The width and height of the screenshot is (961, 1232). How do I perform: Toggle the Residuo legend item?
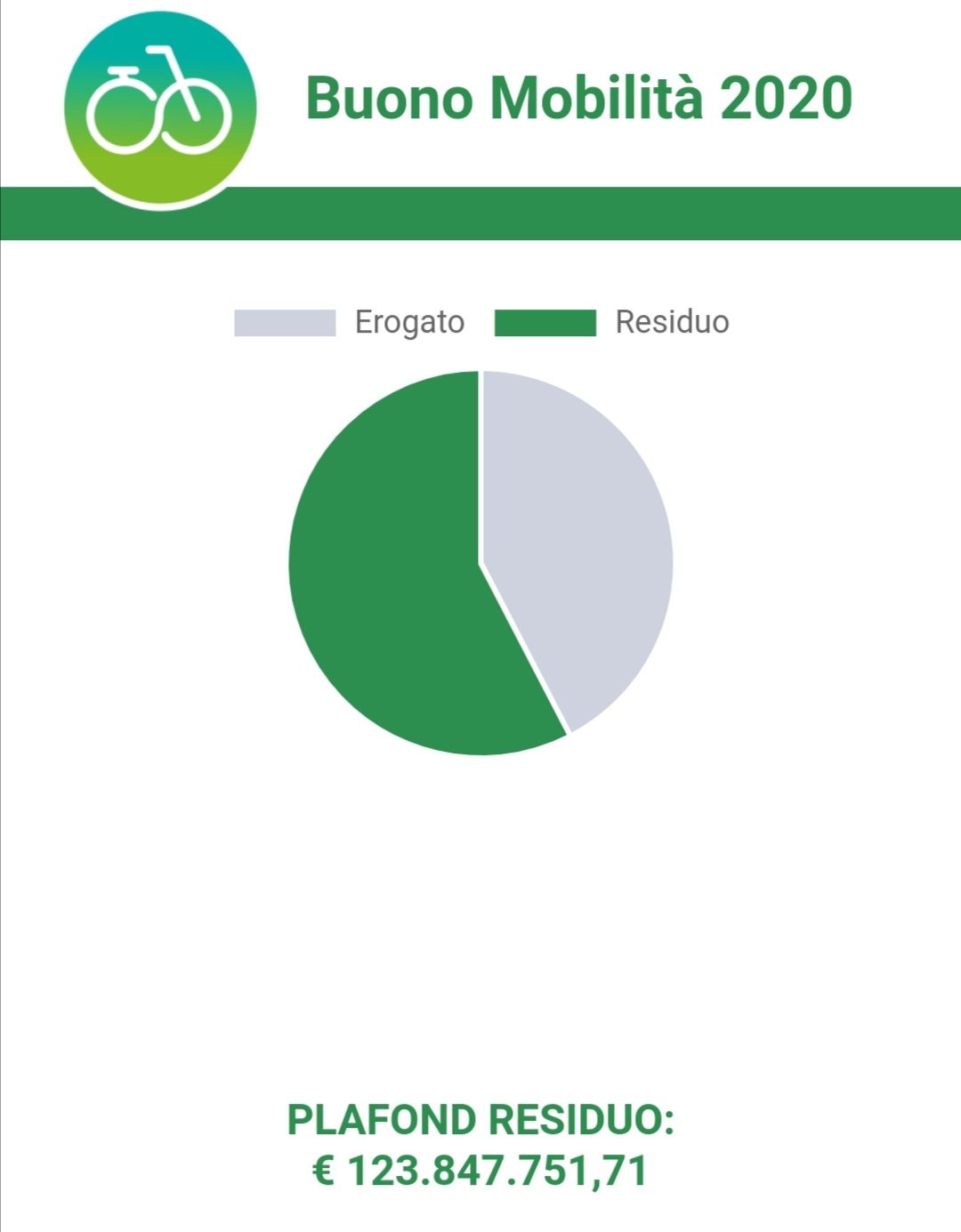coord(612,322)
